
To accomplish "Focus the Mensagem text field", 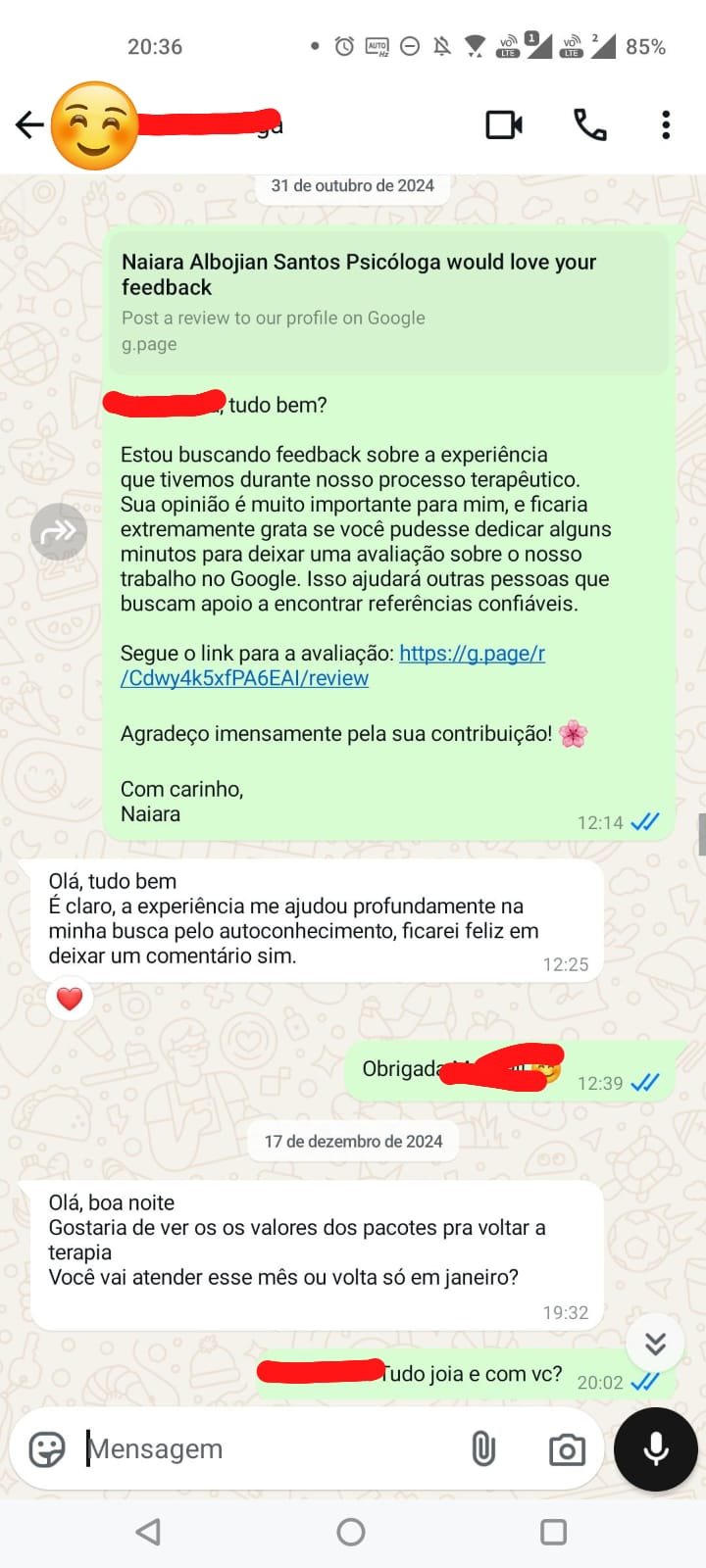I will coord(265,1448).
